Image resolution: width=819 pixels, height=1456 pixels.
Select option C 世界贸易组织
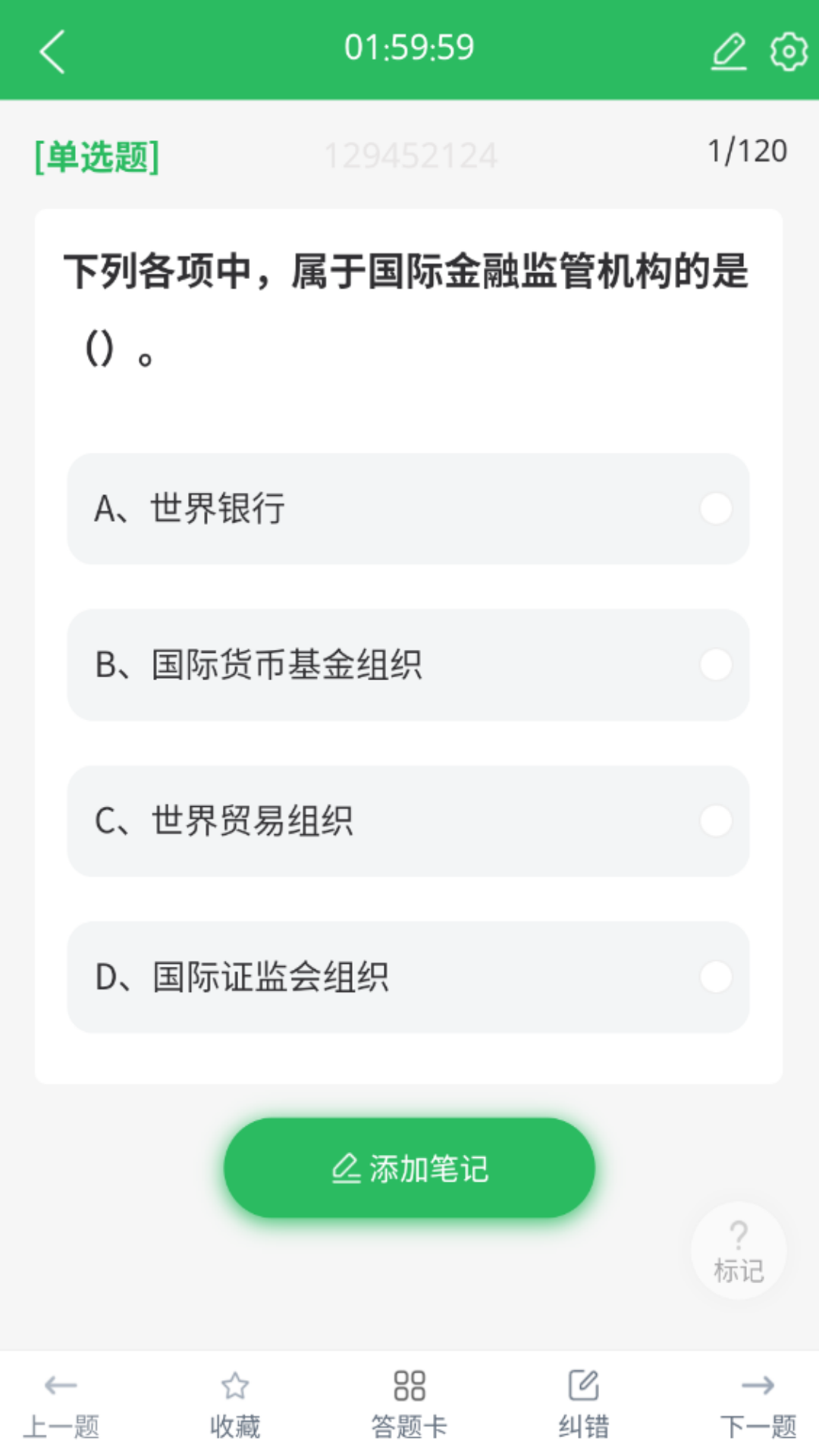[409, 821]
